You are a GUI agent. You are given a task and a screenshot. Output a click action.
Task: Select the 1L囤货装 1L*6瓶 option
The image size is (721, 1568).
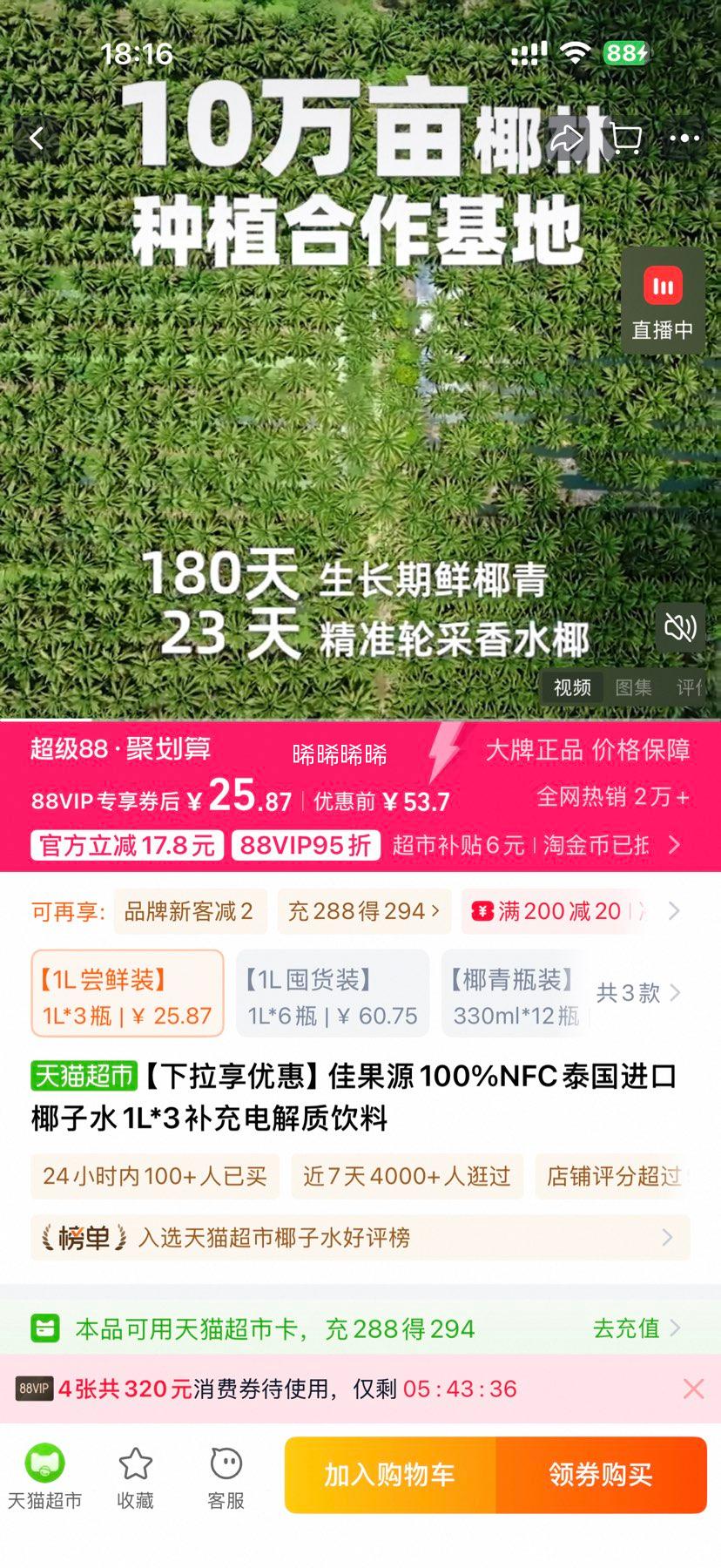coord(332,993)
